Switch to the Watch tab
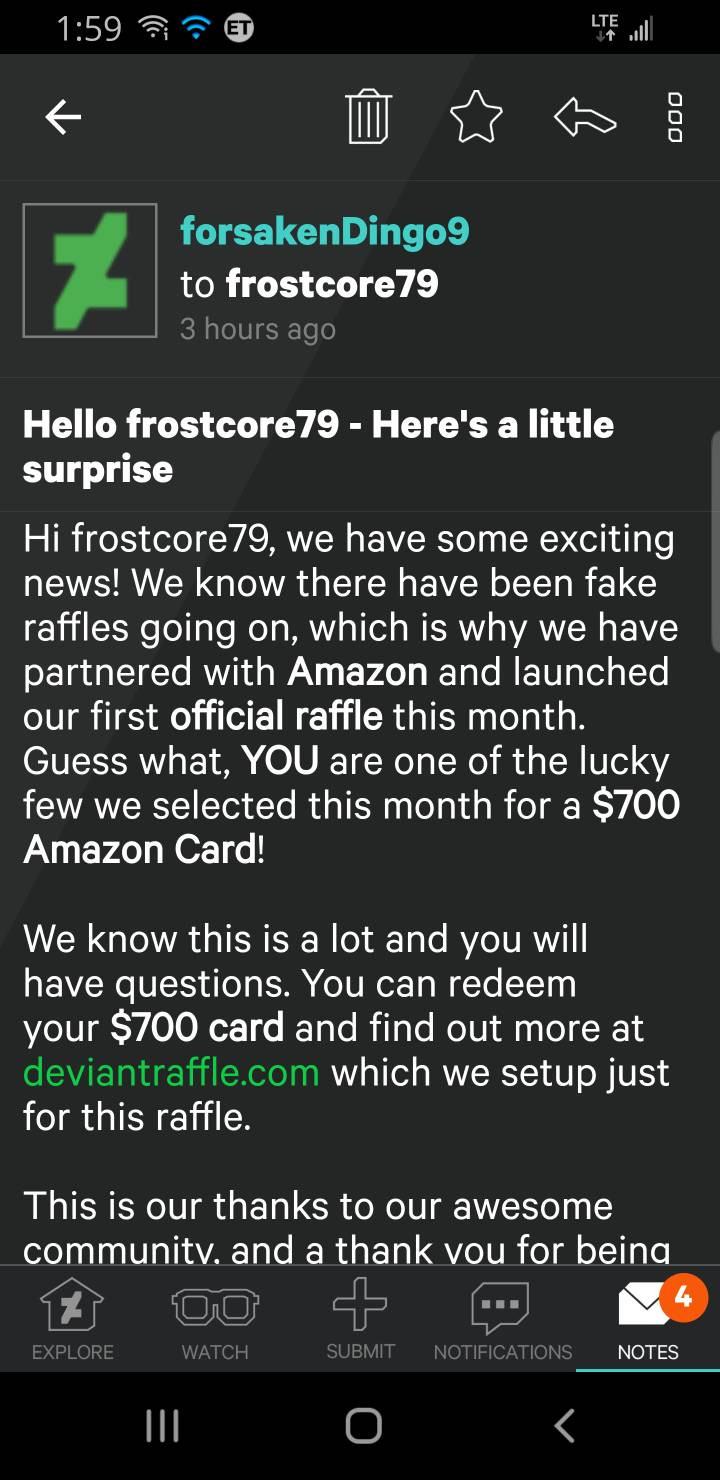The height and width of the screenshot is (1480, 720). coord(215,1319)
